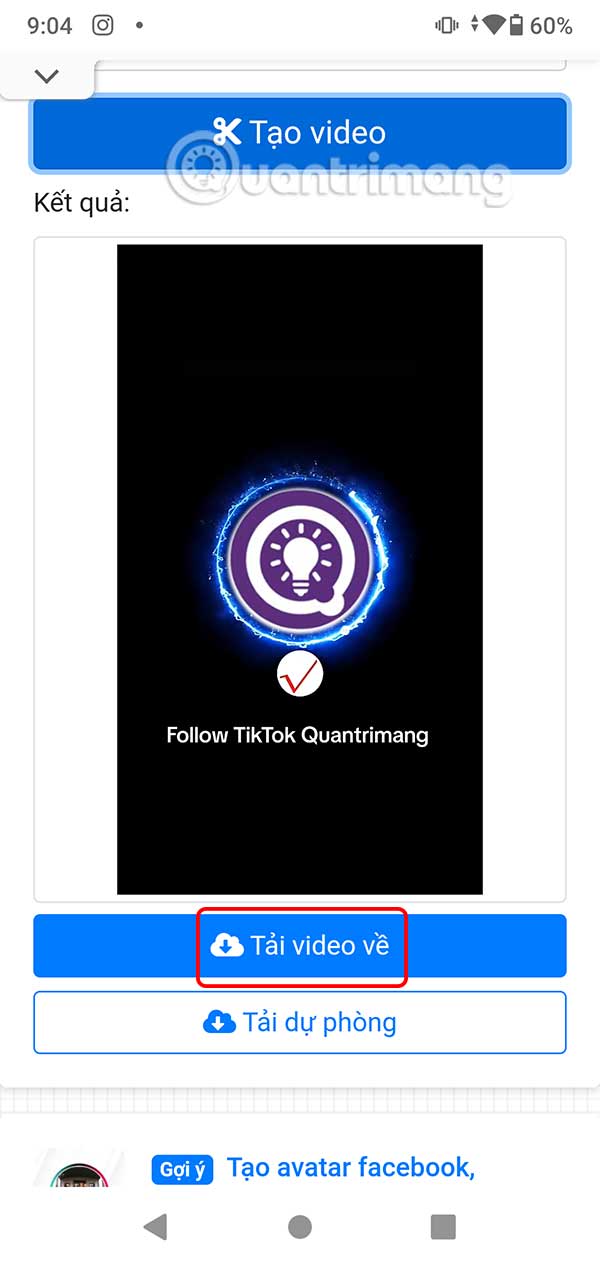Image resolution: width=600 pixels, height=1267 pixels.
Task: Select the Tải dự phòng backup download
Action: [300, 1022]
